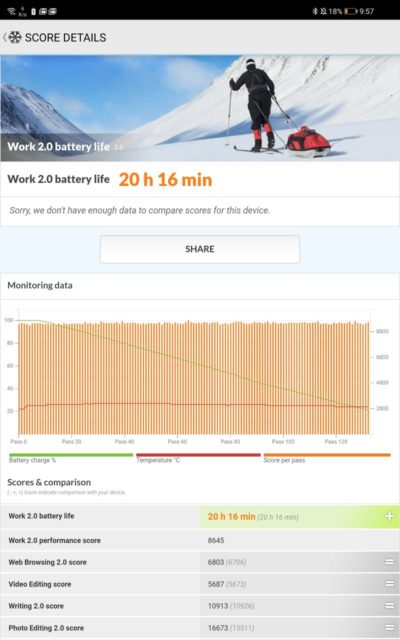Expand the Work 2.0 battery life row
The image size is (400, 640).
[200, 516]
